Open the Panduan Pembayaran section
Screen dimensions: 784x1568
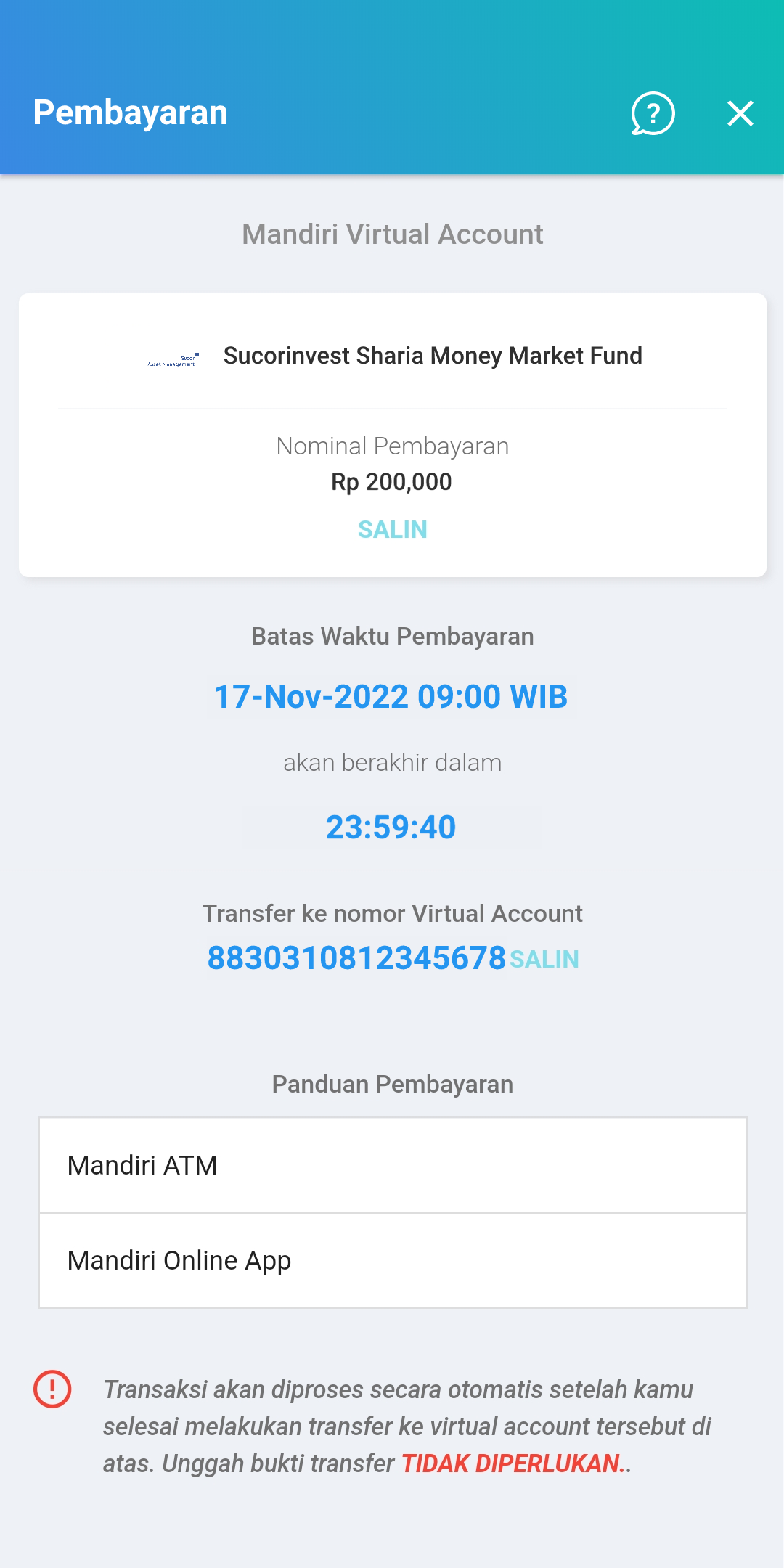(x=392, y=1085)
